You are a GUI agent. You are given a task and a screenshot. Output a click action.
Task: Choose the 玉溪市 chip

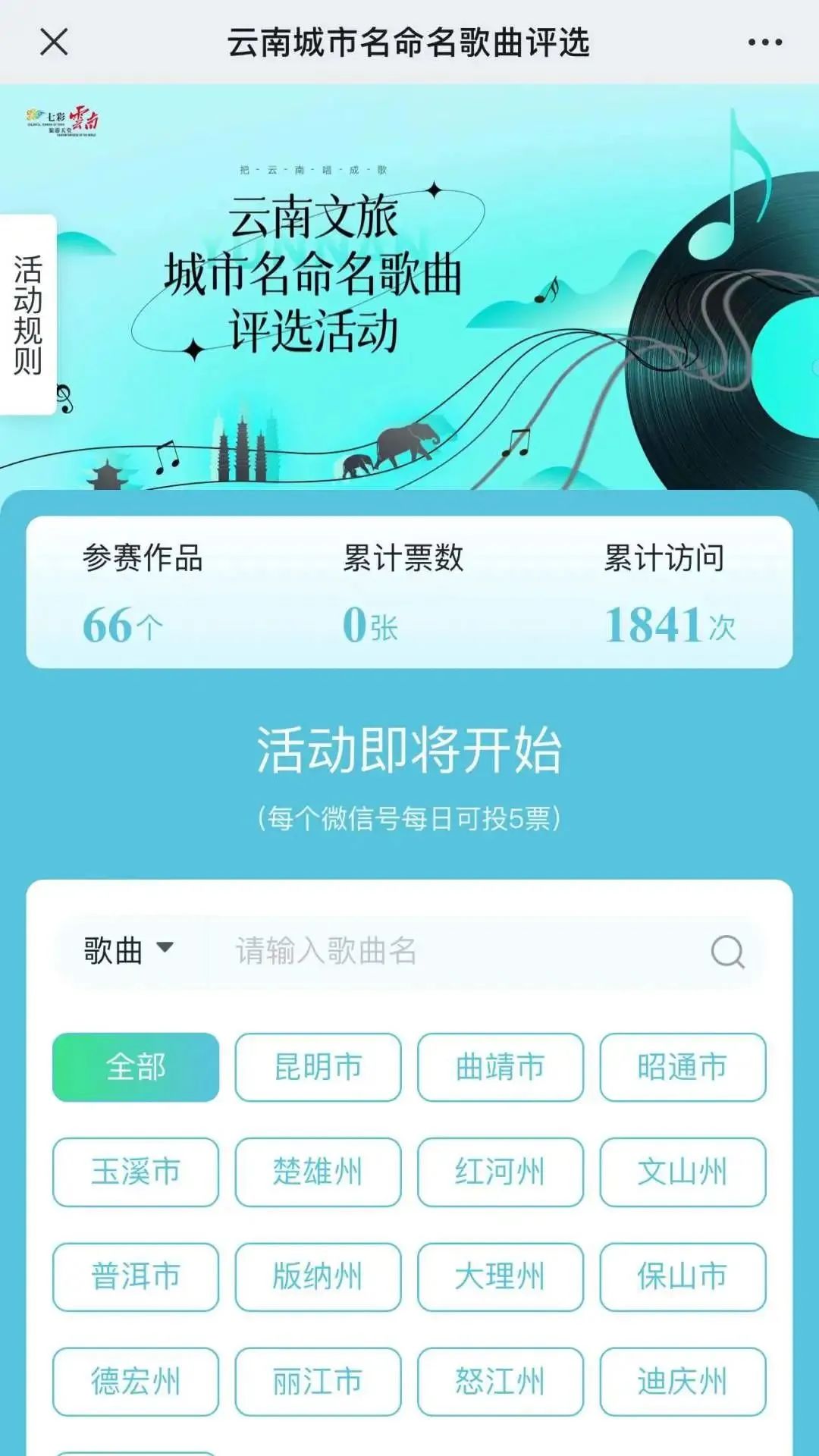click(x=136, y=1172)
